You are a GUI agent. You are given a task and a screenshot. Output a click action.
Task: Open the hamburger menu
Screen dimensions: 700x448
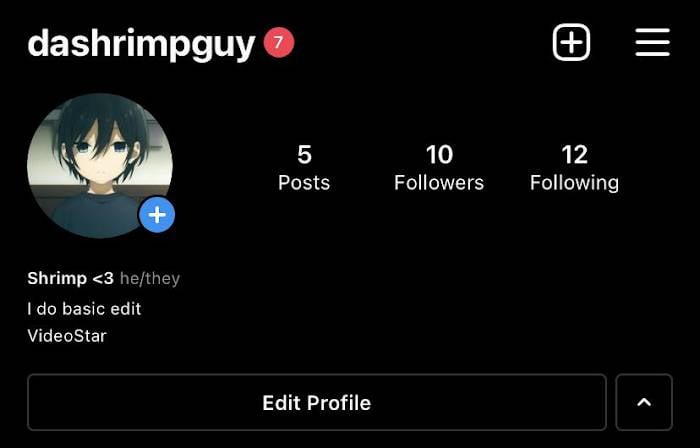[652, 43]
